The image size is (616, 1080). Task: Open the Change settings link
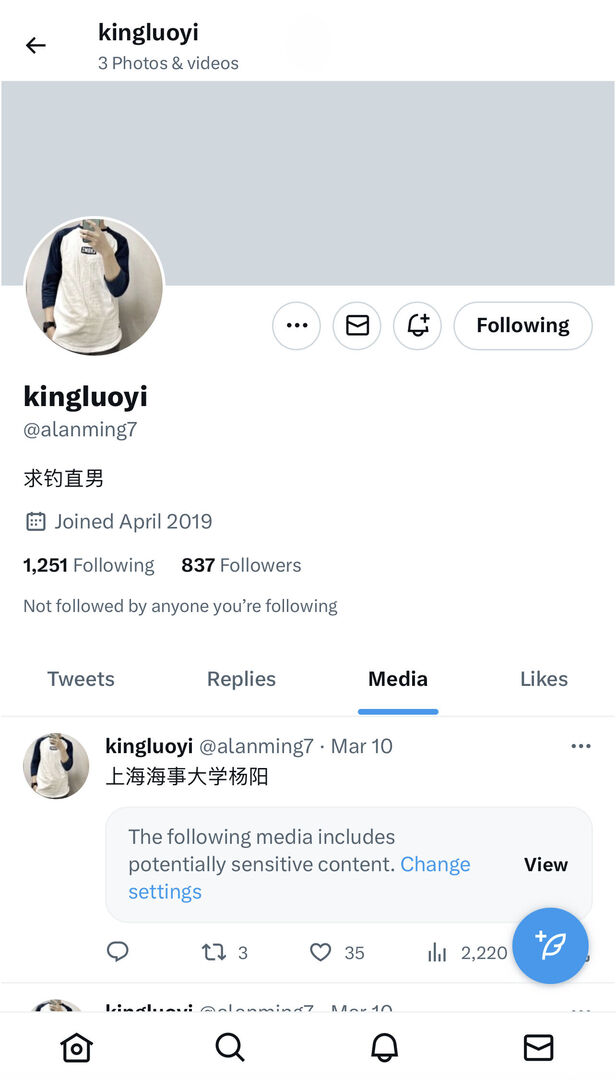click(x=435, y=865)
